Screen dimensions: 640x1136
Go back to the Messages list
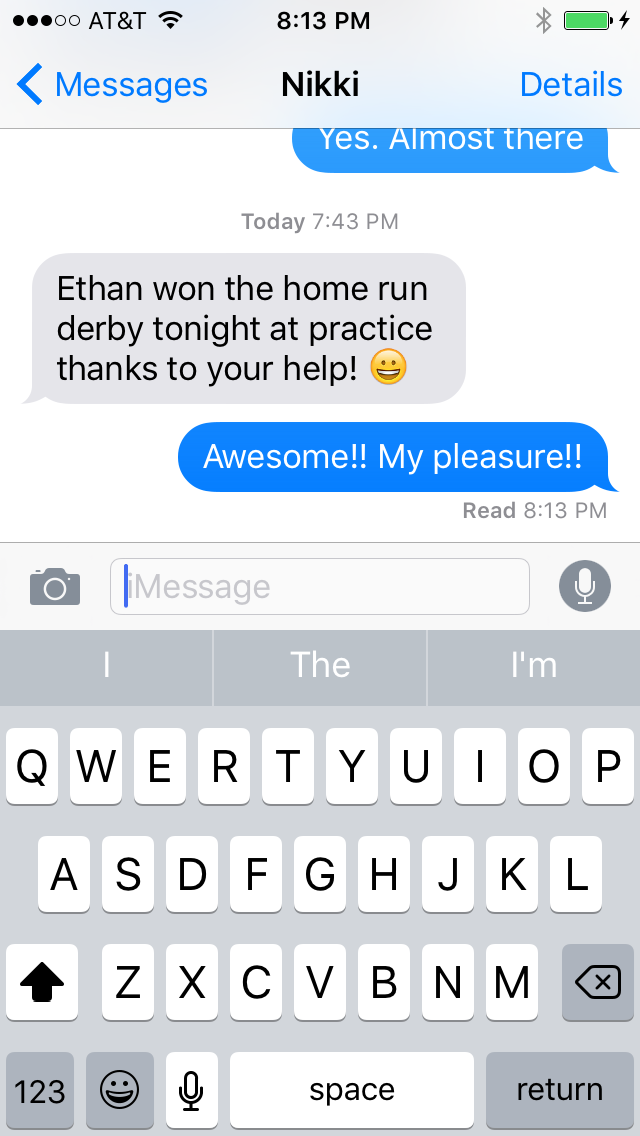tap(112, 85)
